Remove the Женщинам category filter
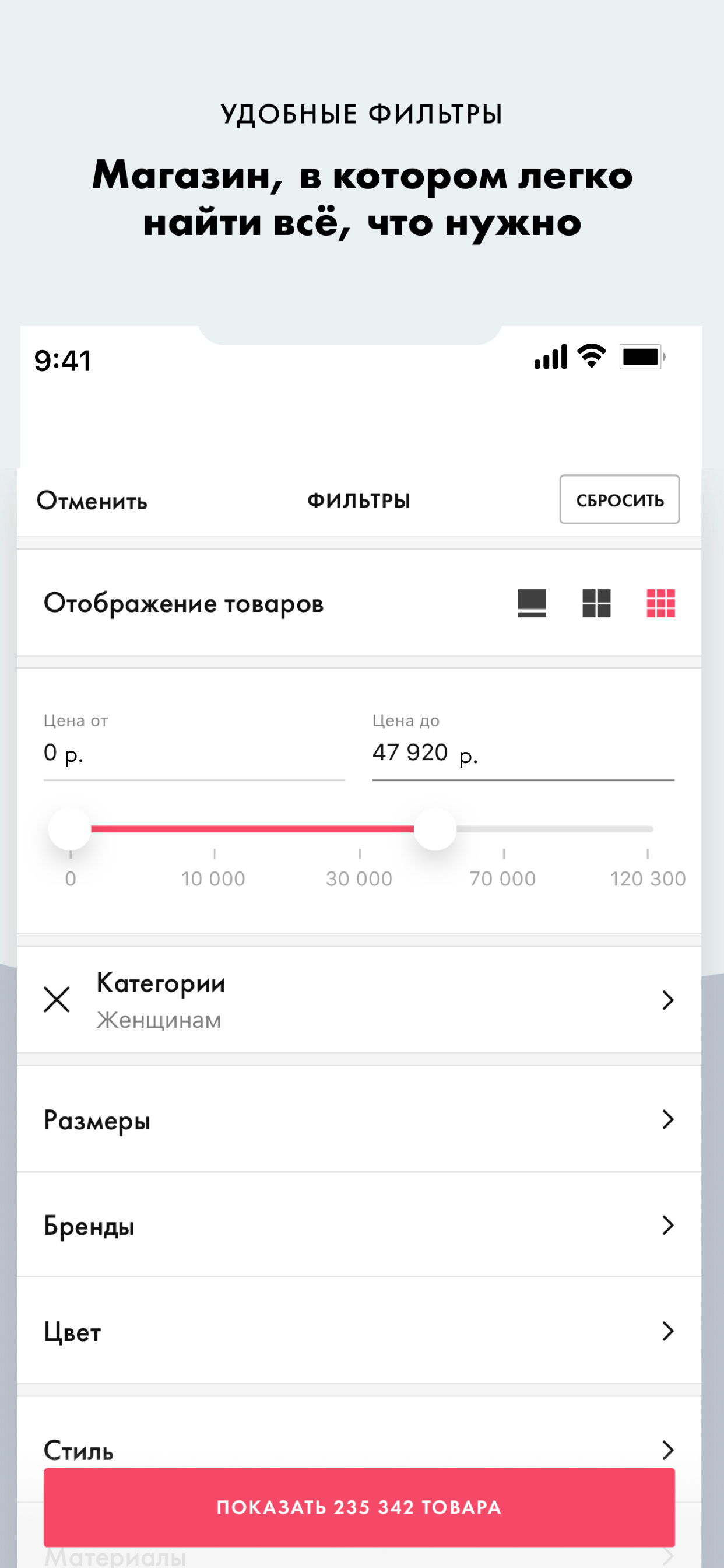 pyautogui.click(x=57, y=1000)
